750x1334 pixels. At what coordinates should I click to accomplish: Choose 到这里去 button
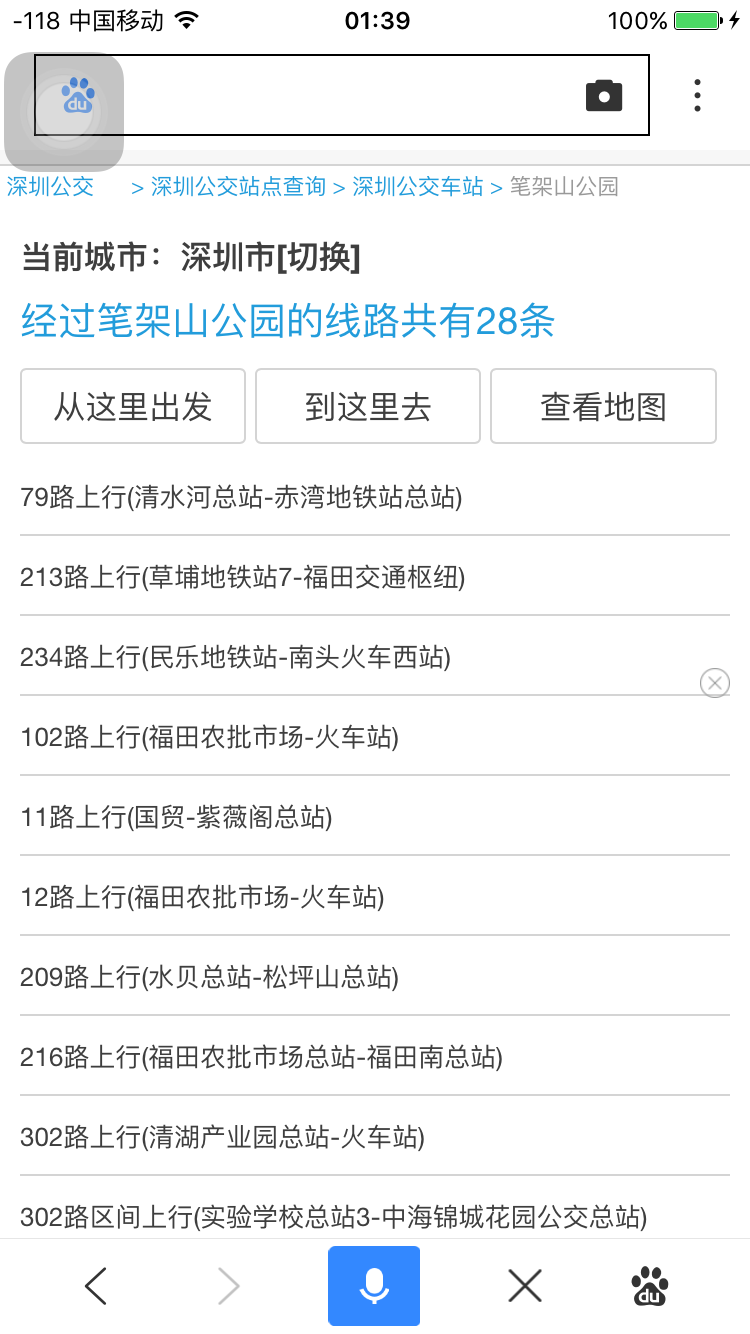click(x=368, y=406)
